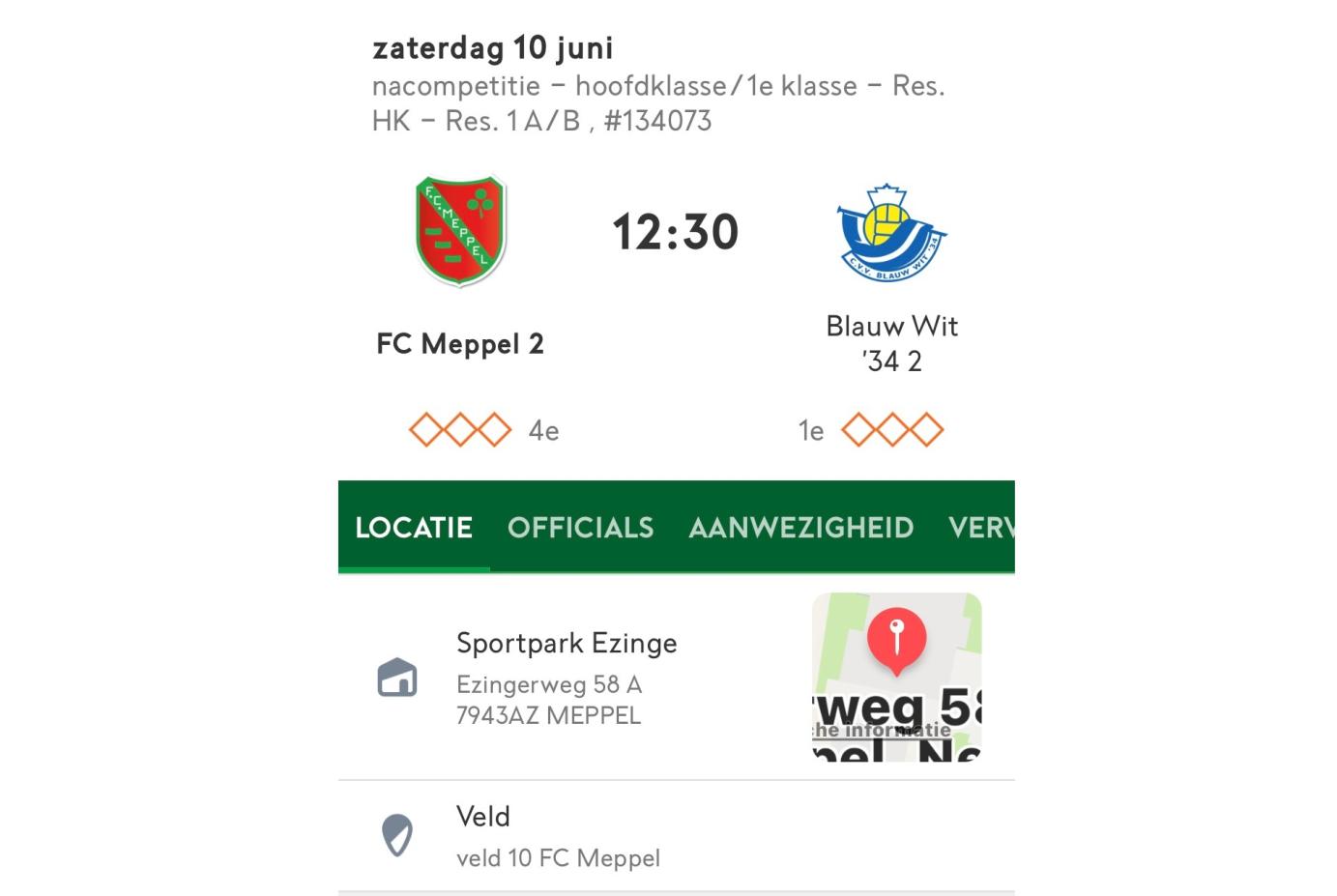Switch to the Locatie tab
1337x896 pixels.
tap(414, 527)
